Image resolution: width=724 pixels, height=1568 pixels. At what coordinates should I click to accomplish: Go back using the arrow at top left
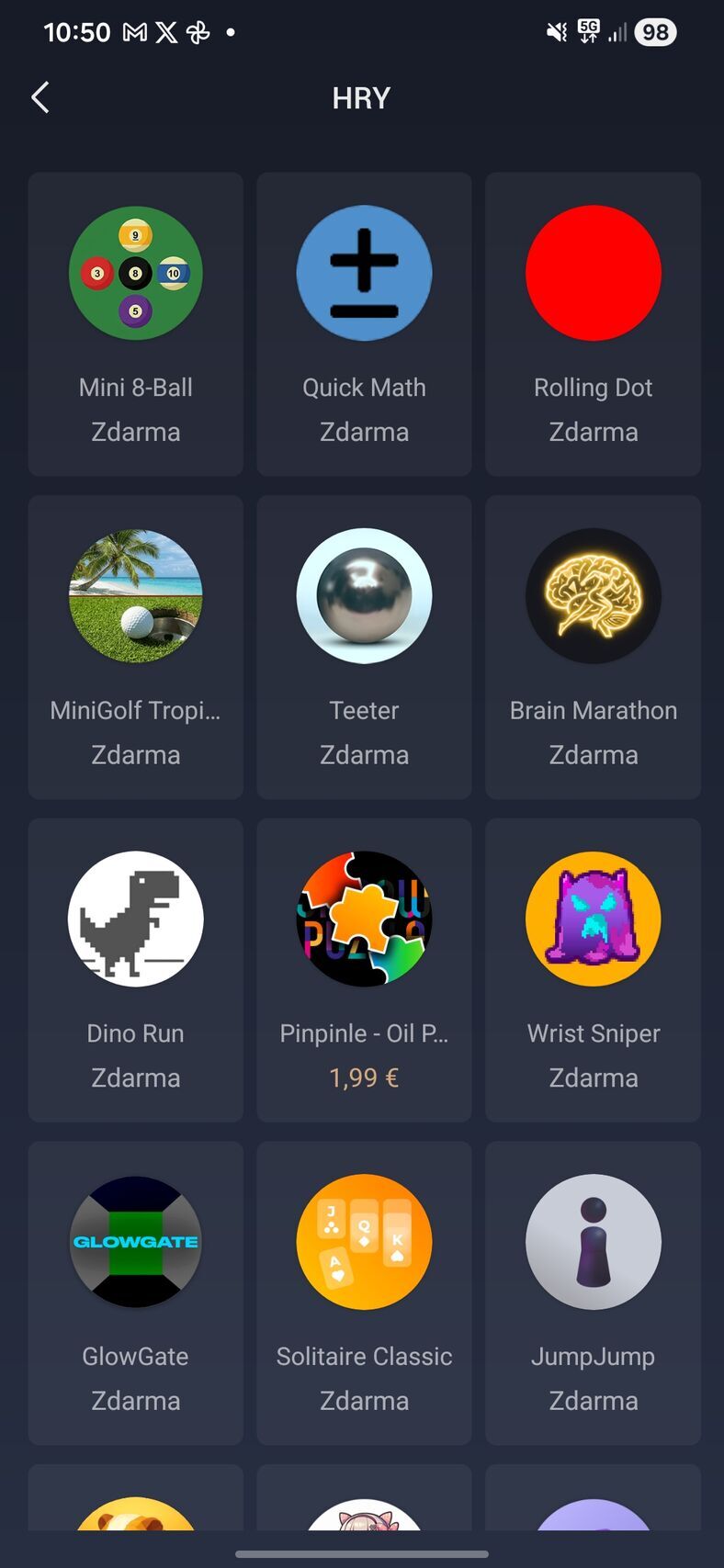pyautogui.click(x=40, y=96)
